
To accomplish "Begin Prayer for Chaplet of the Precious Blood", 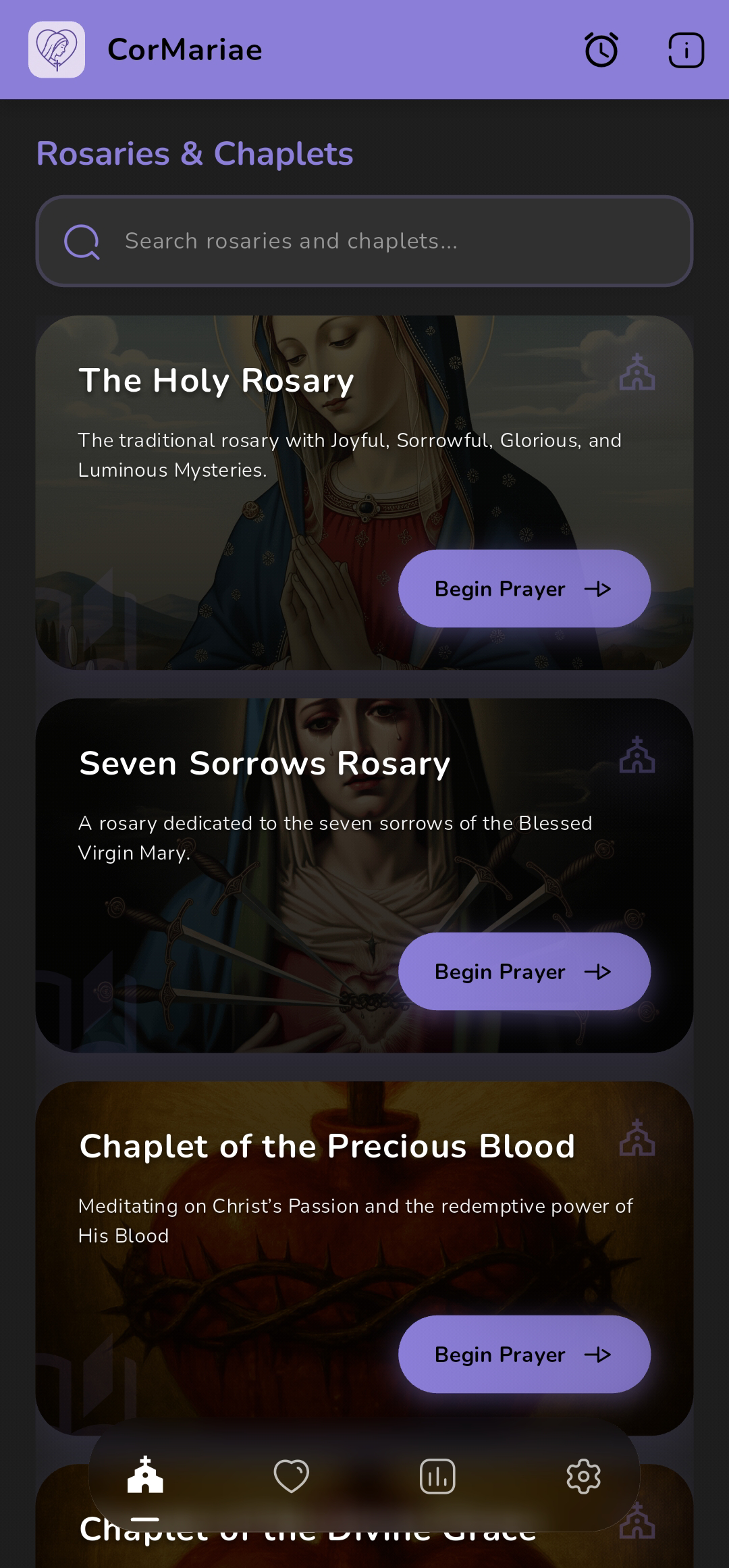I will coord(524,1354).
